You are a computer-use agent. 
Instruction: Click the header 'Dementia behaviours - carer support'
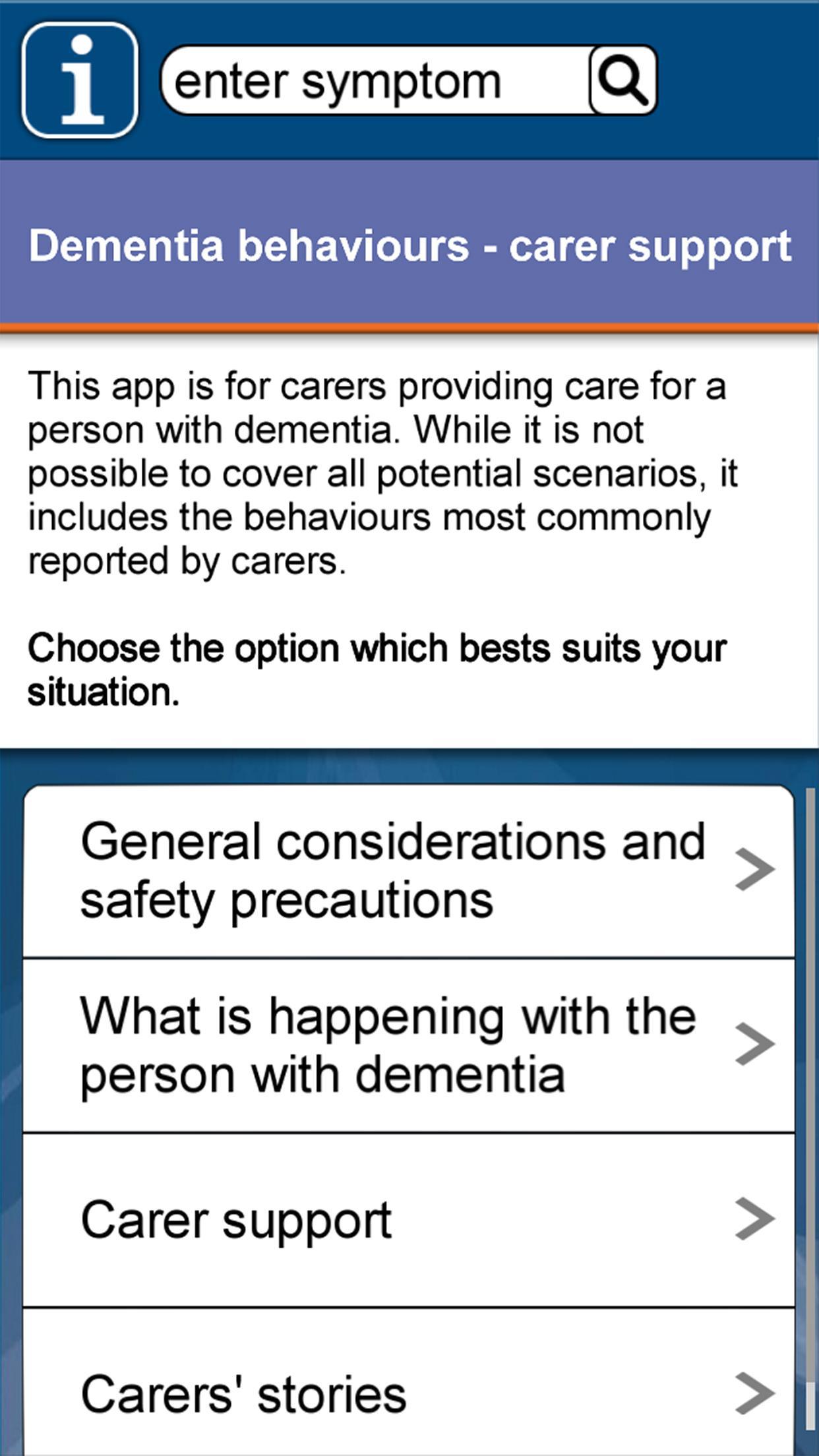pyautogui.click(x=409, y=245)
